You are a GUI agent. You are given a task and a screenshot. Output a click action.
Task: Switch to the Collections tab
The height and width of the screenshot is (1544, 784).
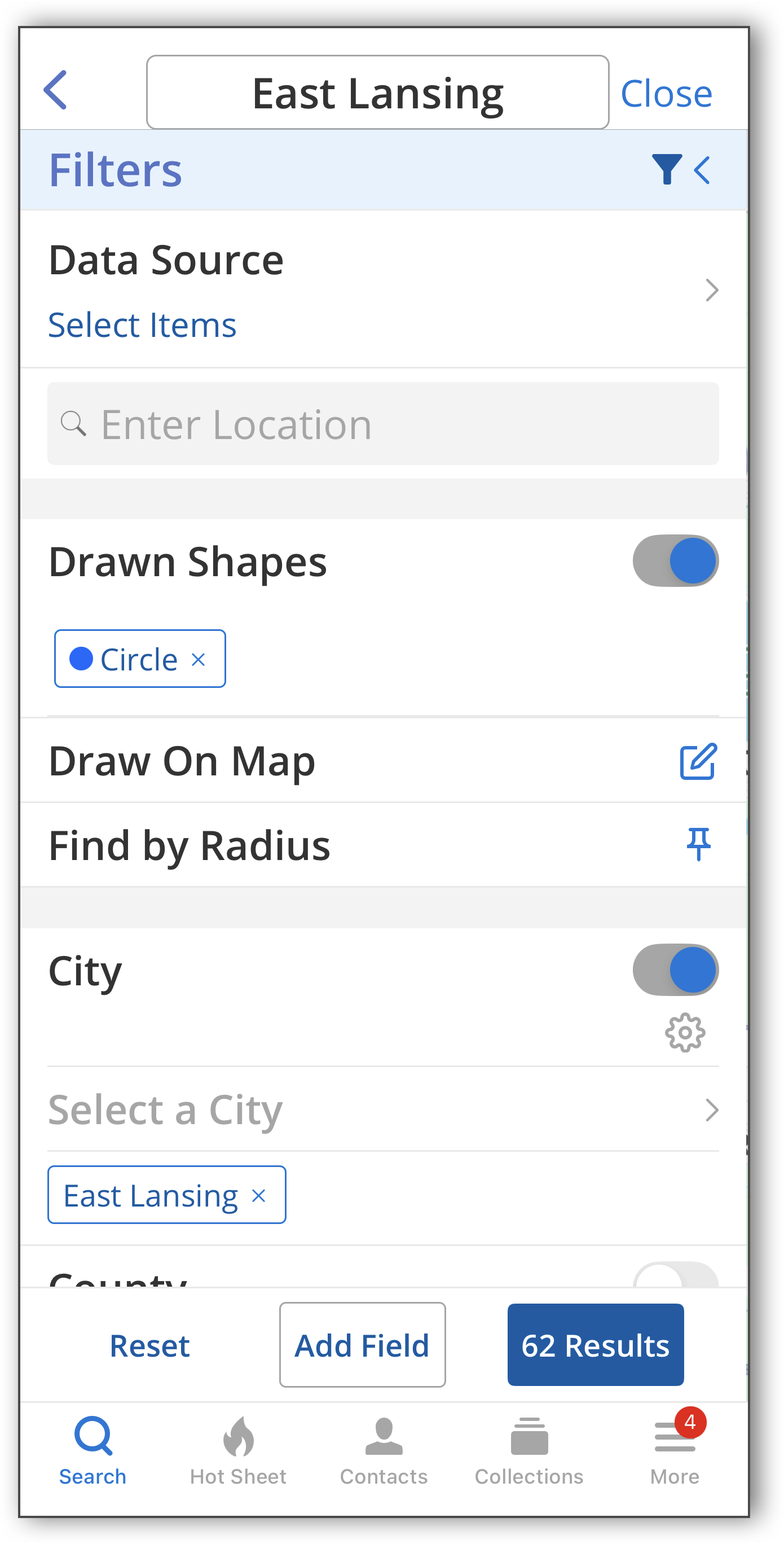click(x=529, y=1450)
